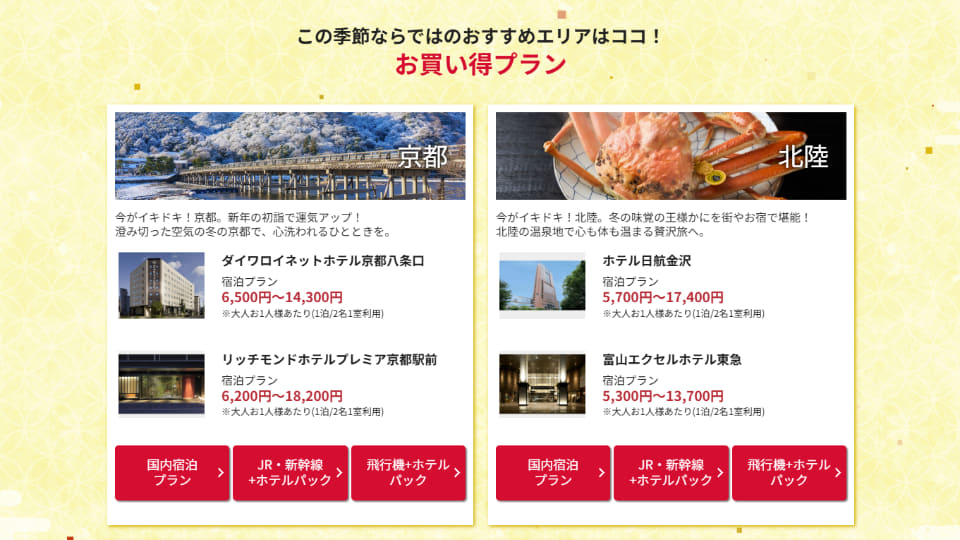Select JR・新幹線+ホテルパック for Hokuriku
Viewport: 960px width, 540px height.
[671, 473]
